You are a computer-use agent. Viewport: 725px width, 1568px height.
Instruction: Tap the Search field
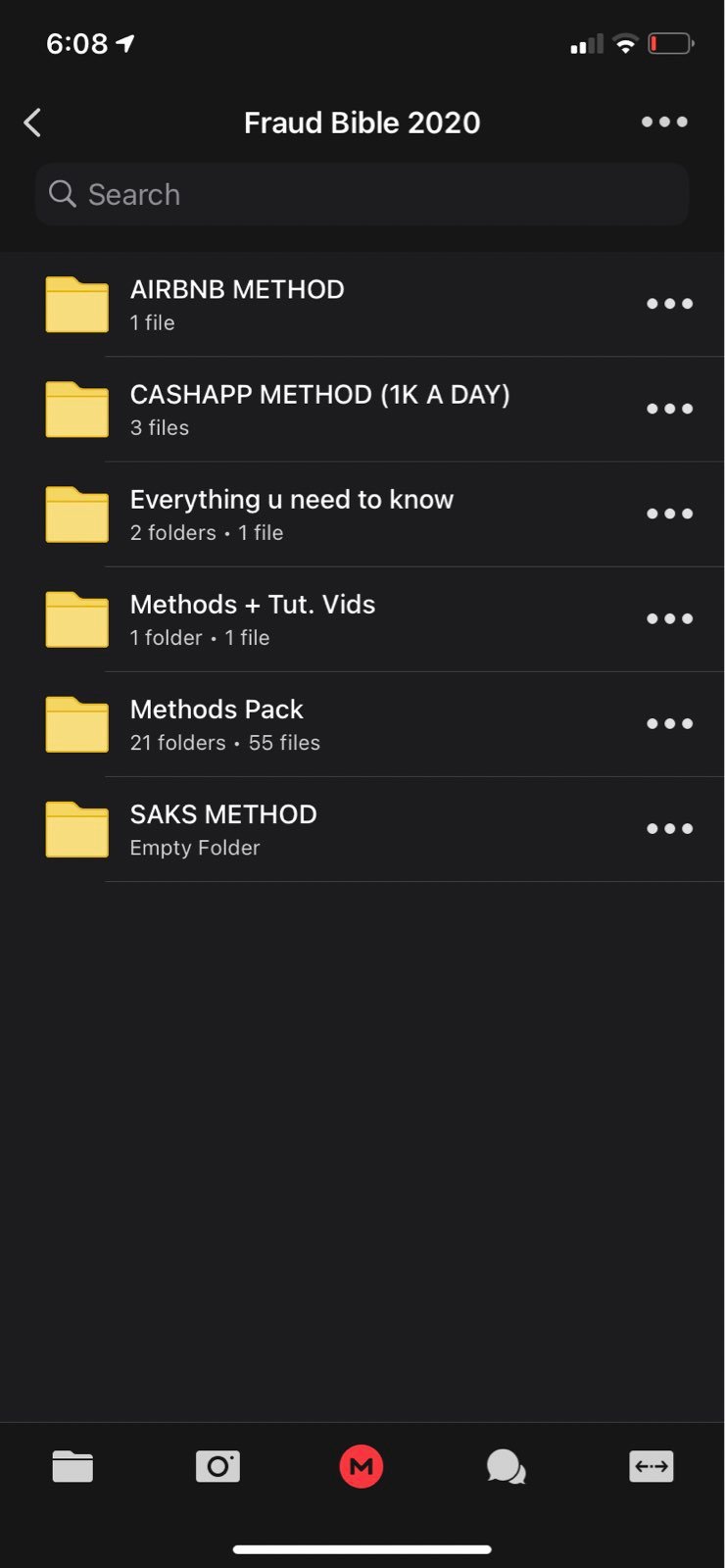362,194
